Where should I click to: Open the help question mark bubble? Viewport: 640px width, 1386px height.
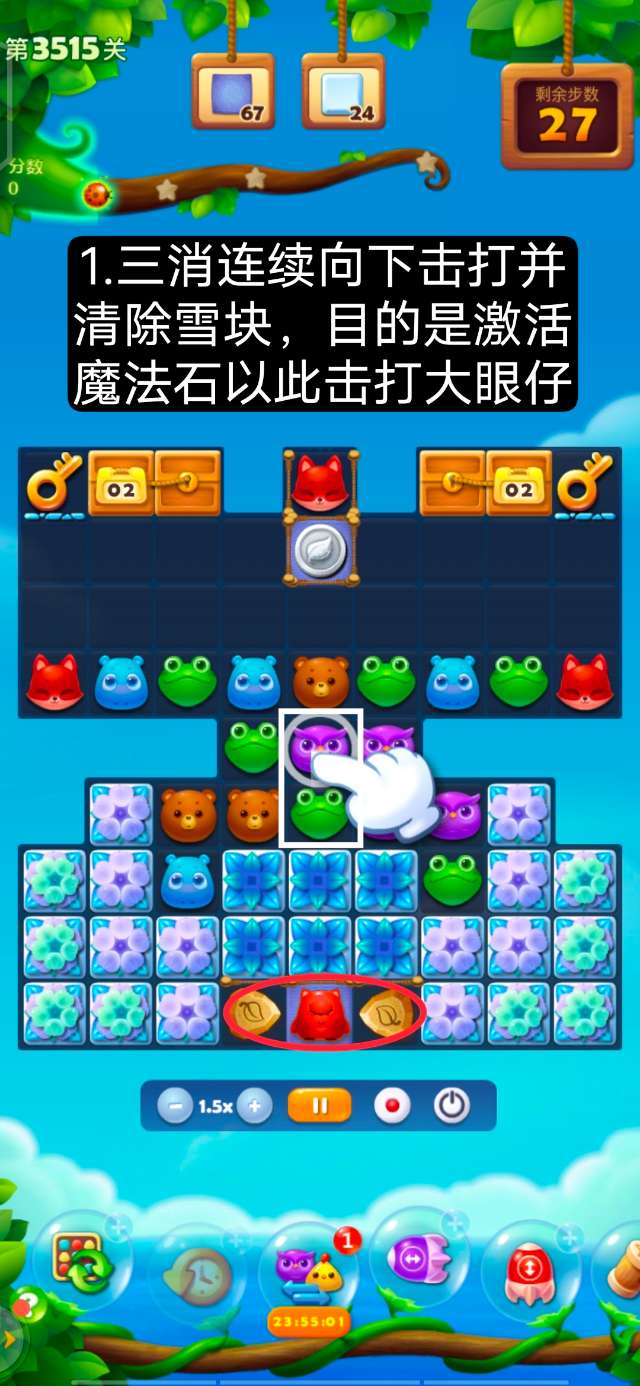pyautogui.click(x=26, y=1304)
